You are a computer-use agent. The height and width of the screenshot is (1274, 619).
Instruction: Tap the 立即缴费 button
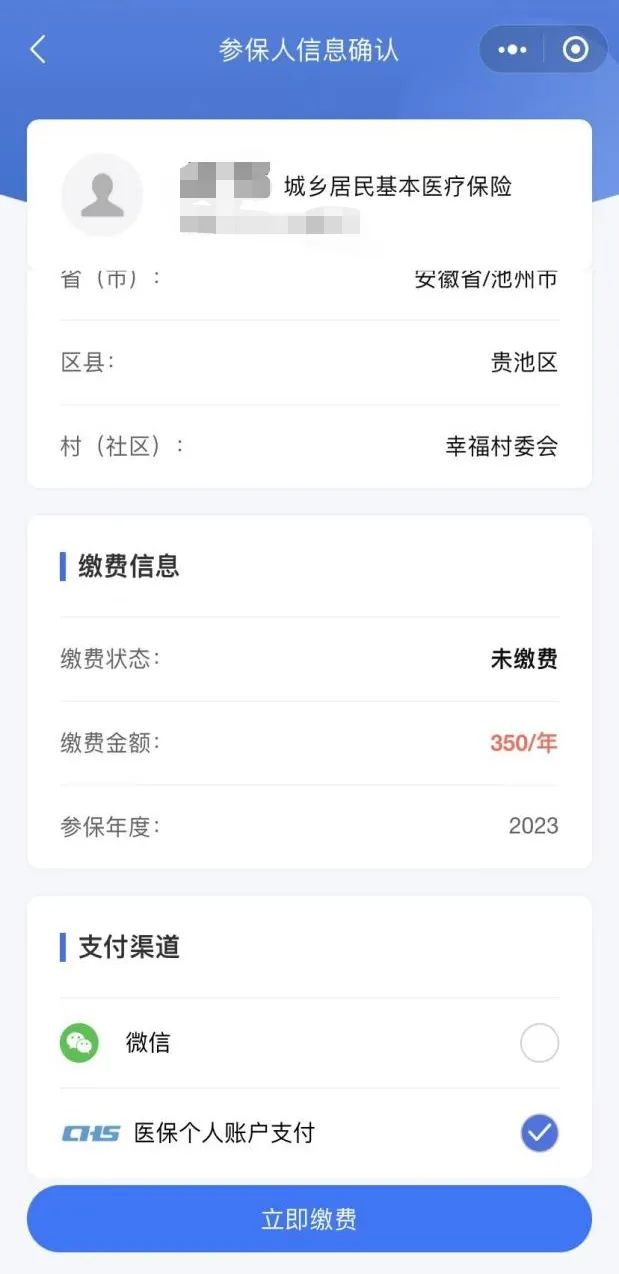(x=309, y=1219)
